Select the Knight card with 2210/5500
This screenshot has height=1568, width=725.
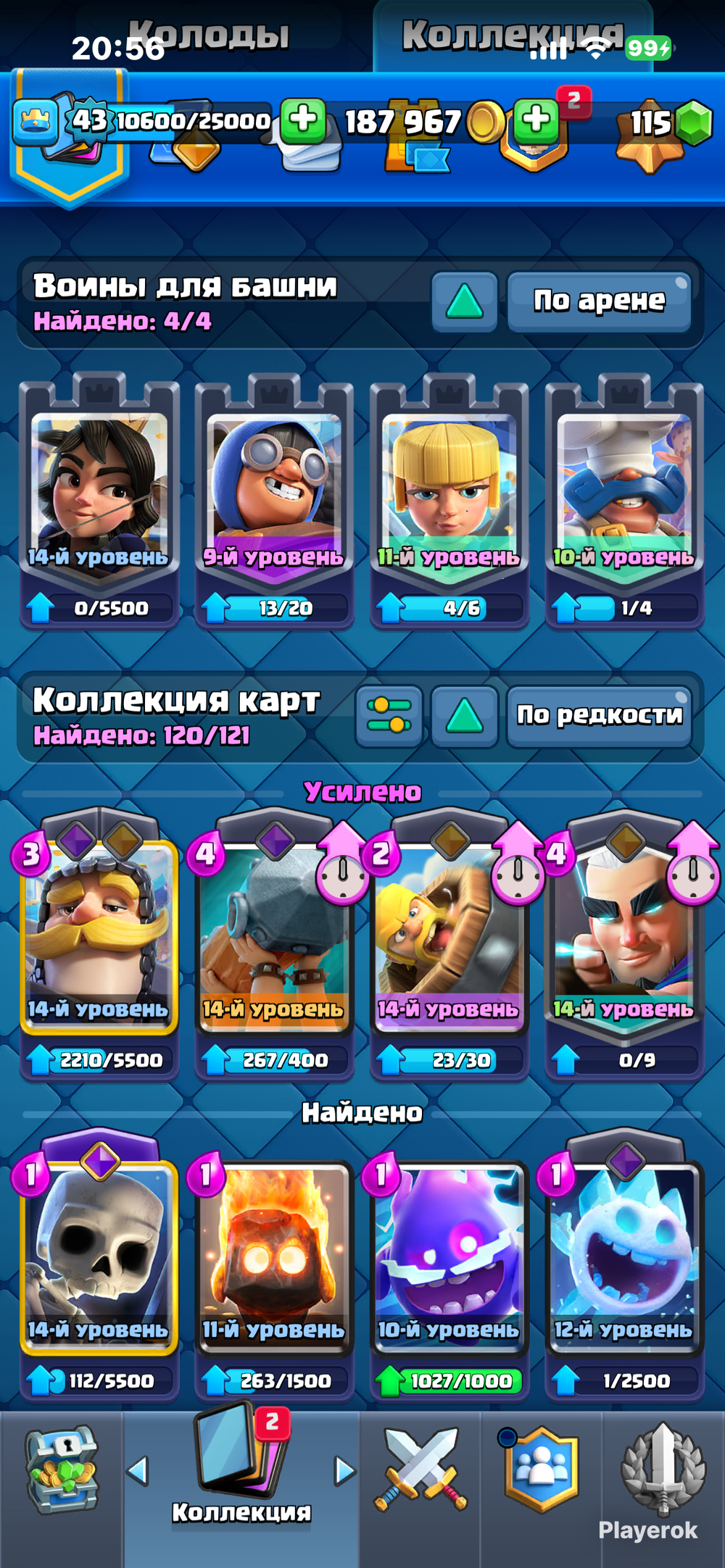[x=99, y=935]
